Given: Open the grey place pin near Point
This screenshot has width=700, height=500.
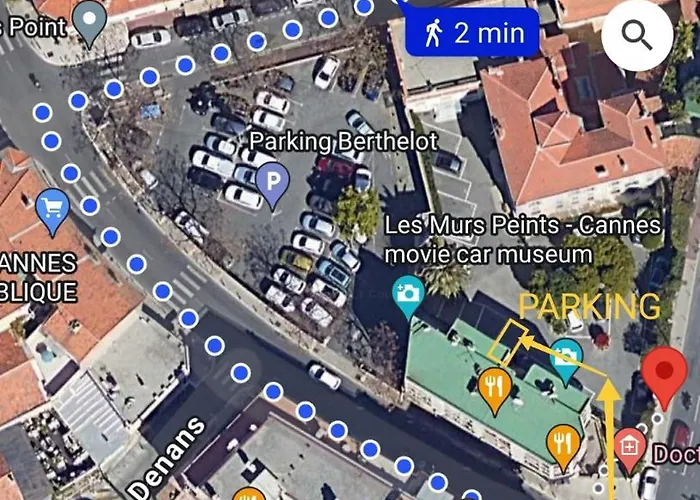Looking at the screenshot, I should pos(91,21).
